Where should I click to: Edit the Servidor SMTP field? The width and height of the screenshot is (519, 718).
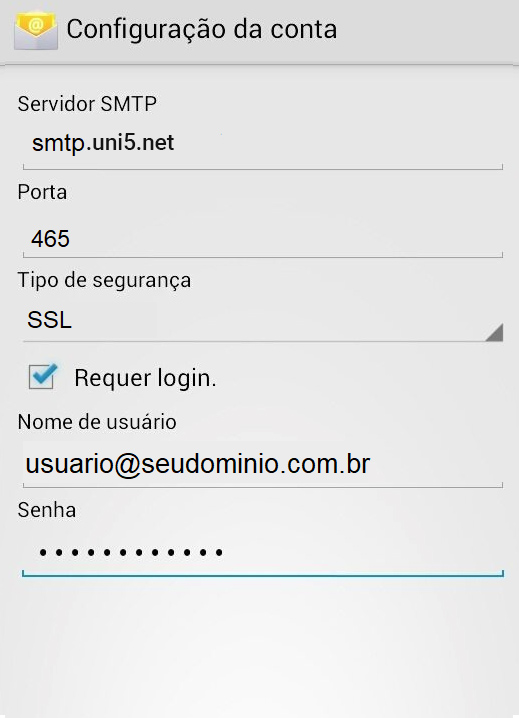[x=262, y=144]
